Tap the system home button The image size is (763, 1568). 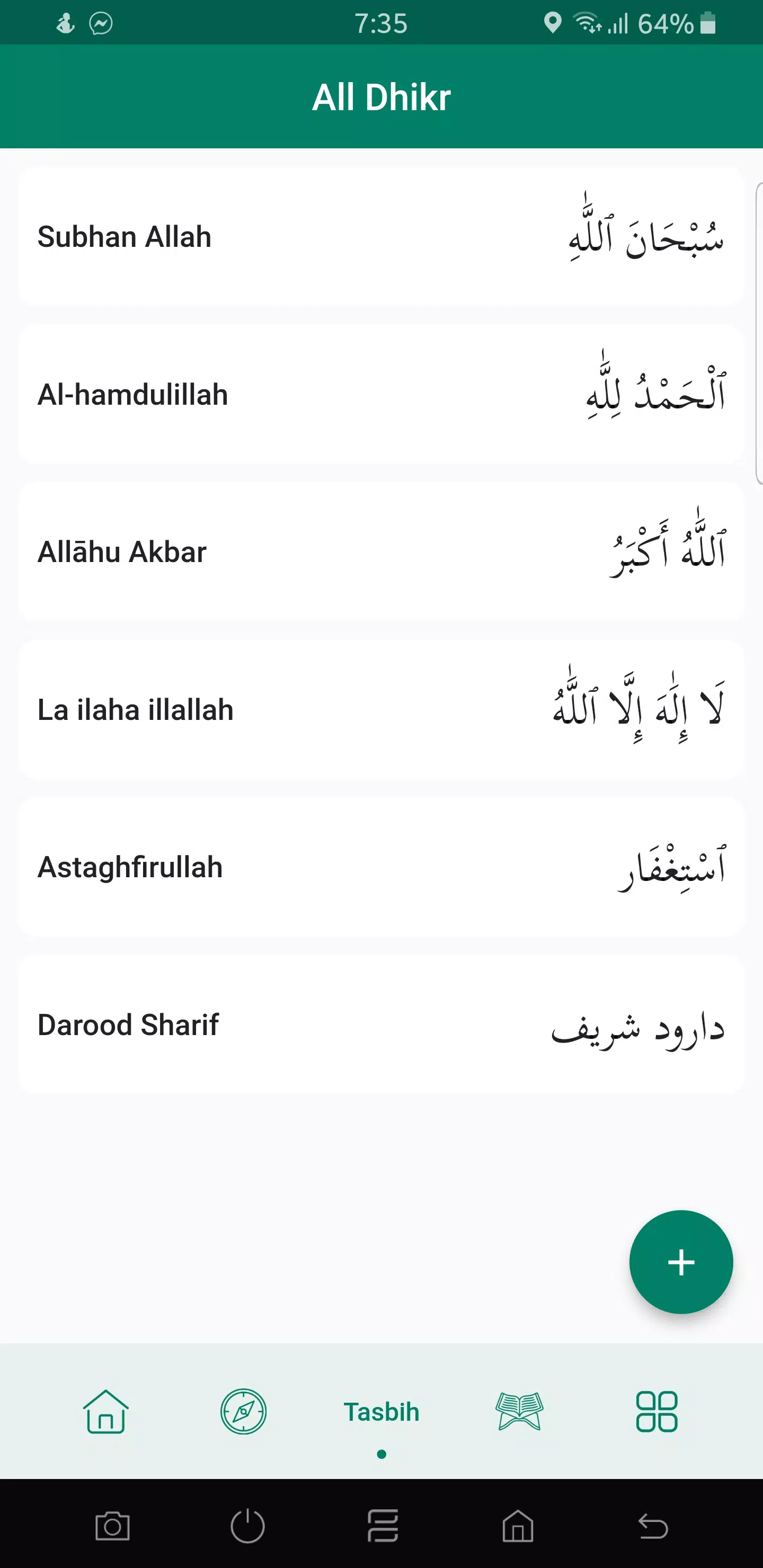pyautogui.click(x=518, y=1527)
